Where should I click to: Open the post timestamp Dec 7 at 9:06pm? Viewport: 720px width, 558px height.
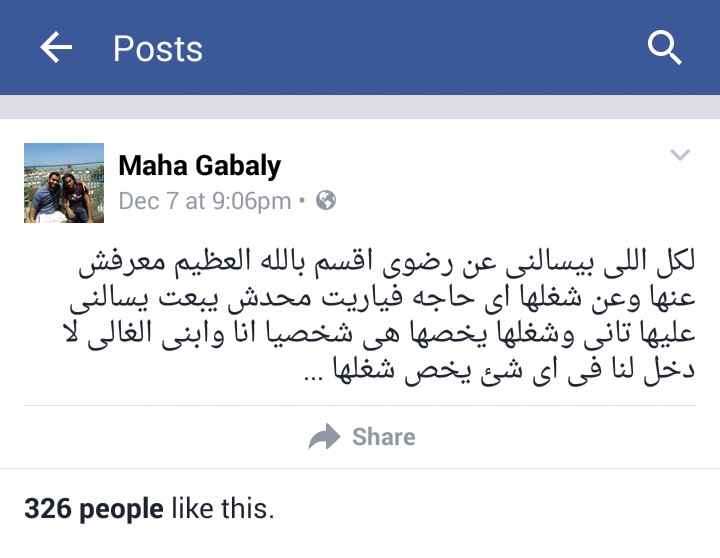[x=204, y=201]
